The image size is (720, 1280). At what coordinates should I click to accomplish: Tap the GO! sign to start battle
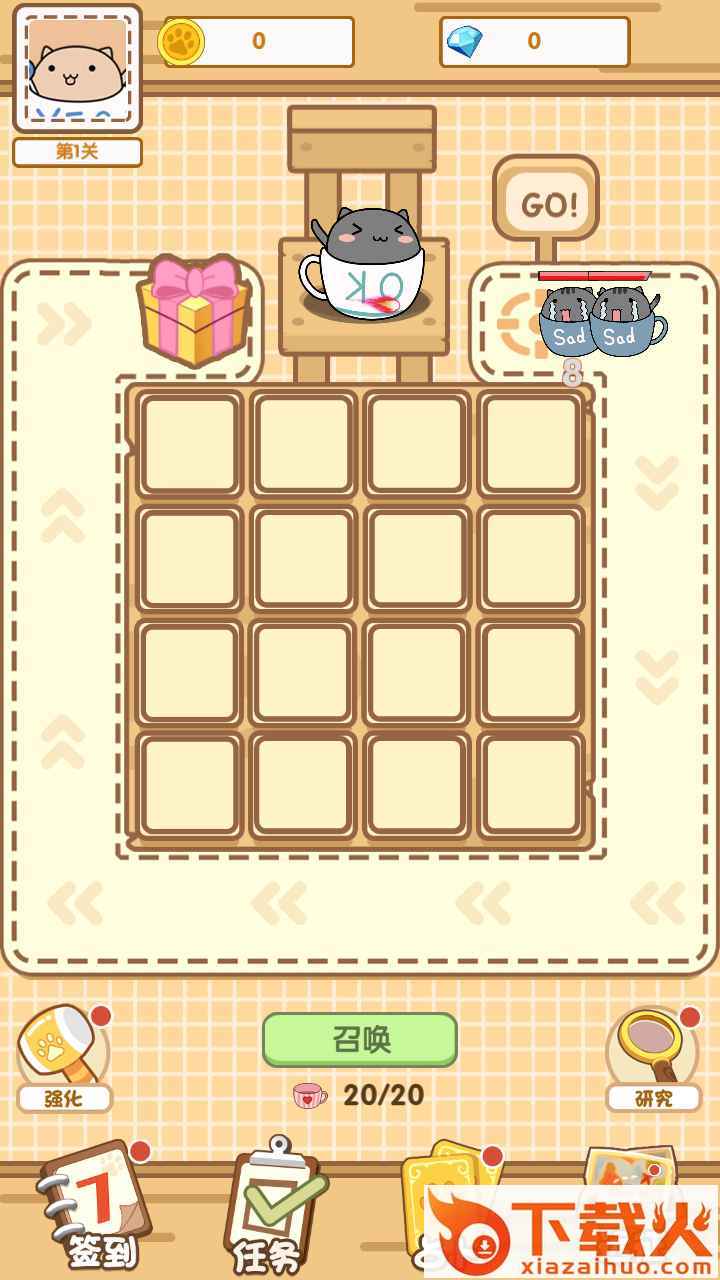pos(547,205)
